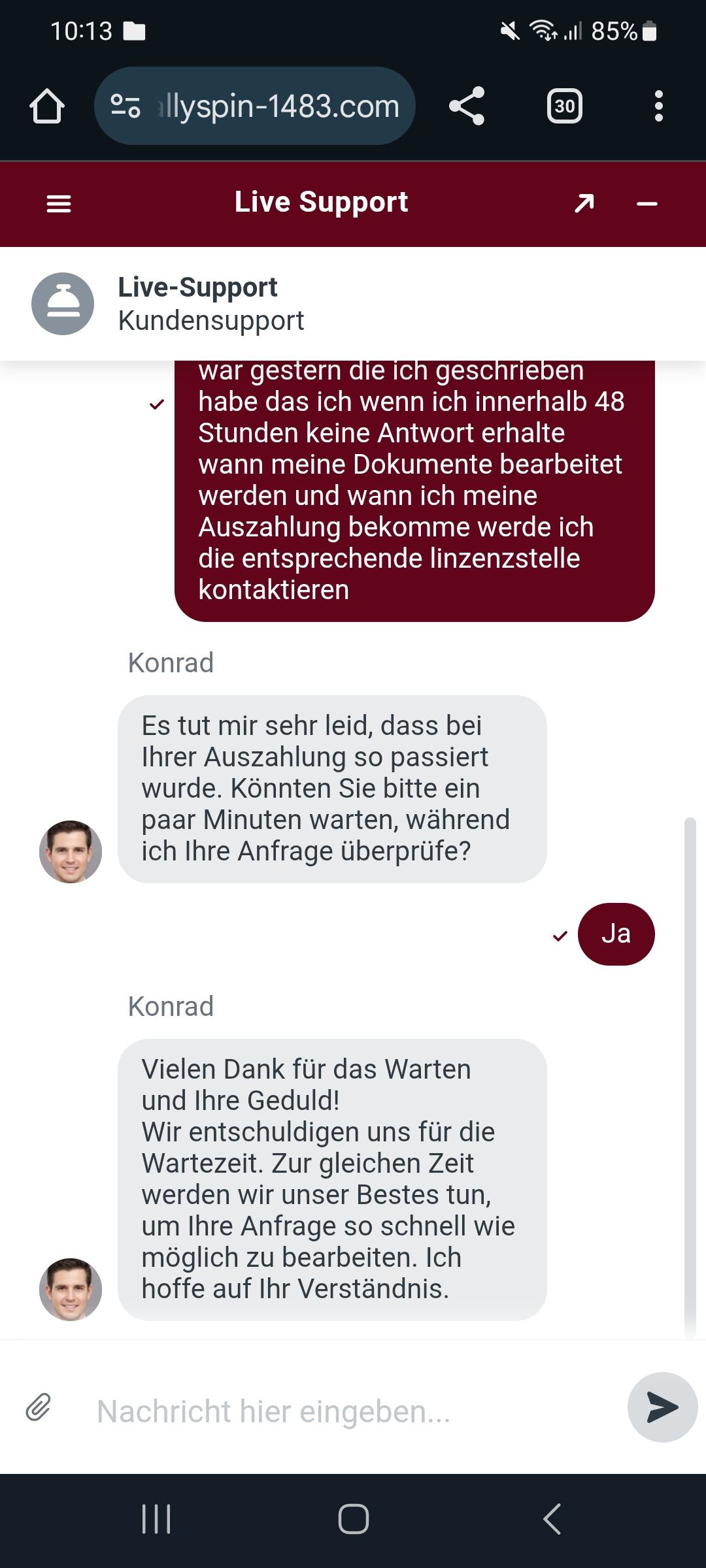Attach a file with the paperclip
This screenshot has width=706, height=1568.
click(39, 1407)
